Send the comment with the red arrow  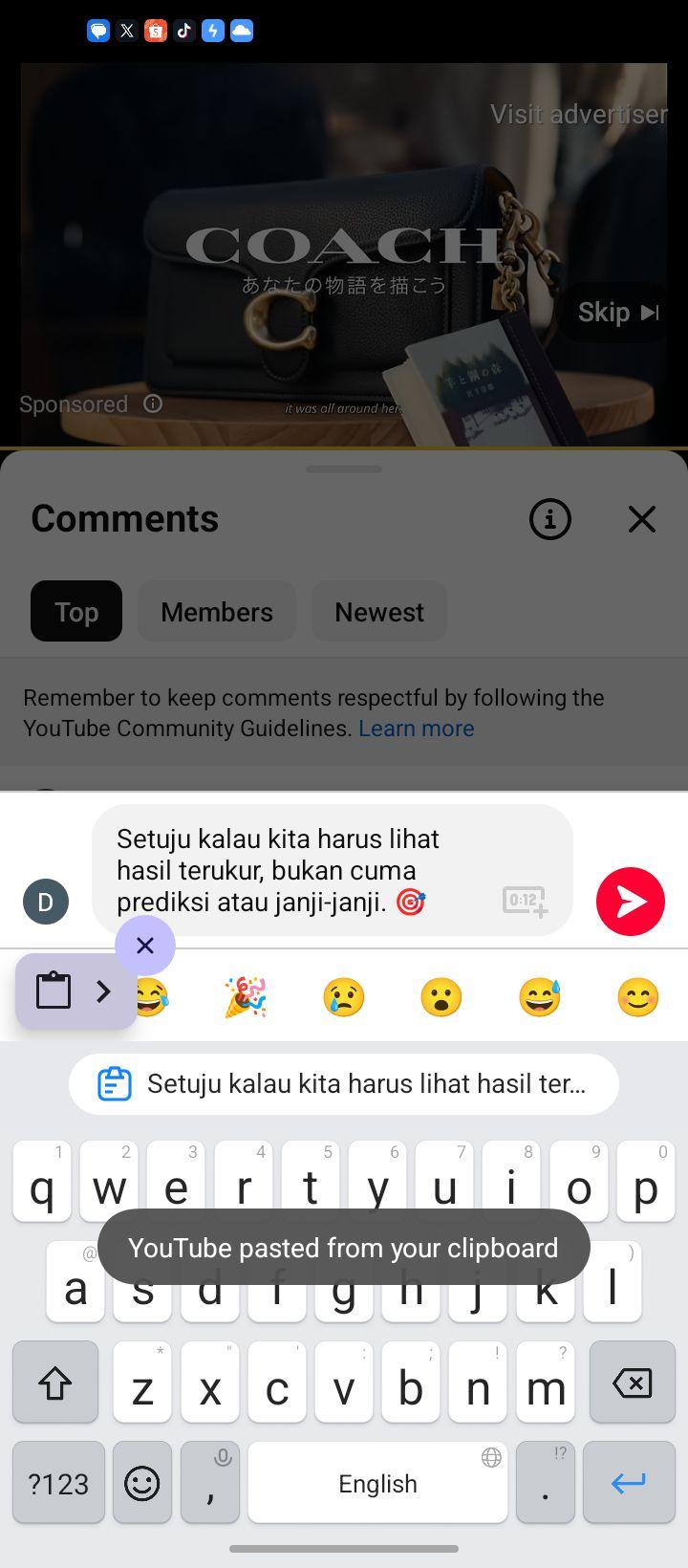(x=631, y=901)
